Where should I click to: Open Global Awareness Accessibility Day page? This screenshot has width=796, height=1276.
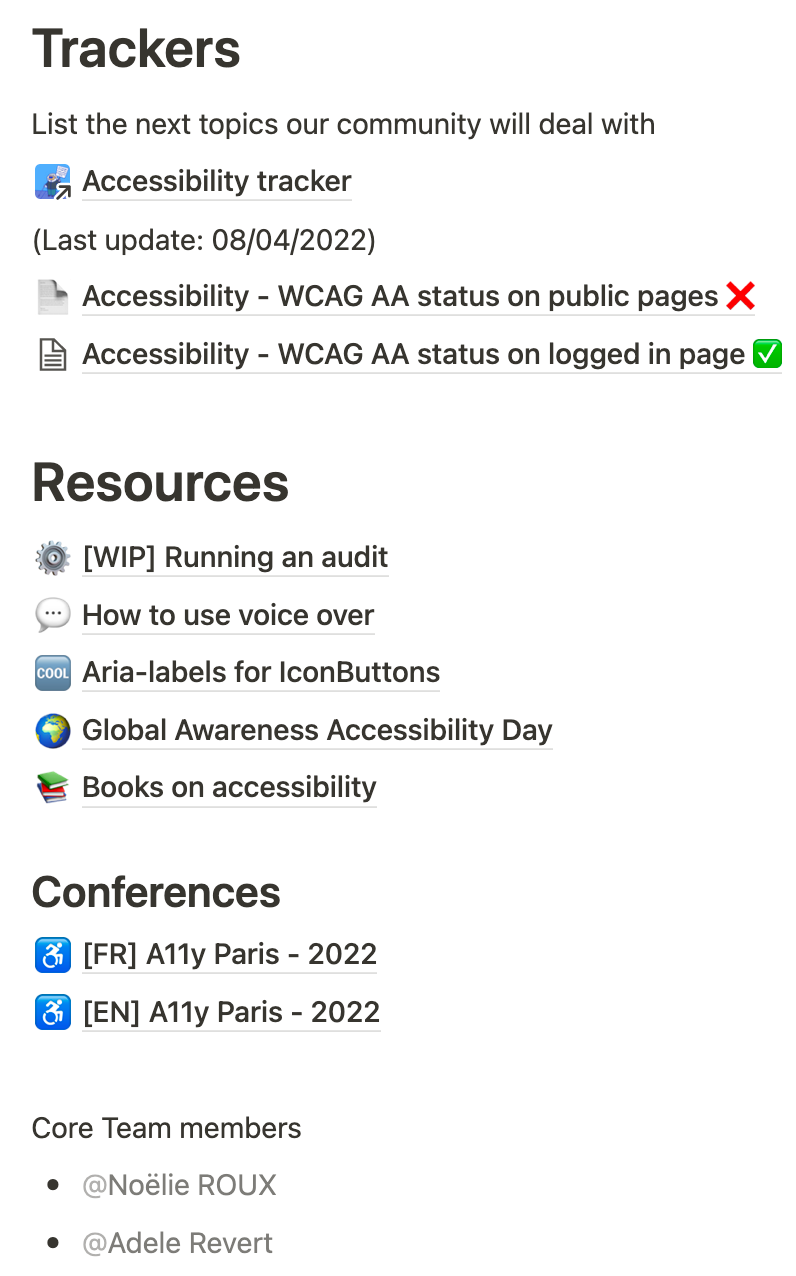coord(317,731)
